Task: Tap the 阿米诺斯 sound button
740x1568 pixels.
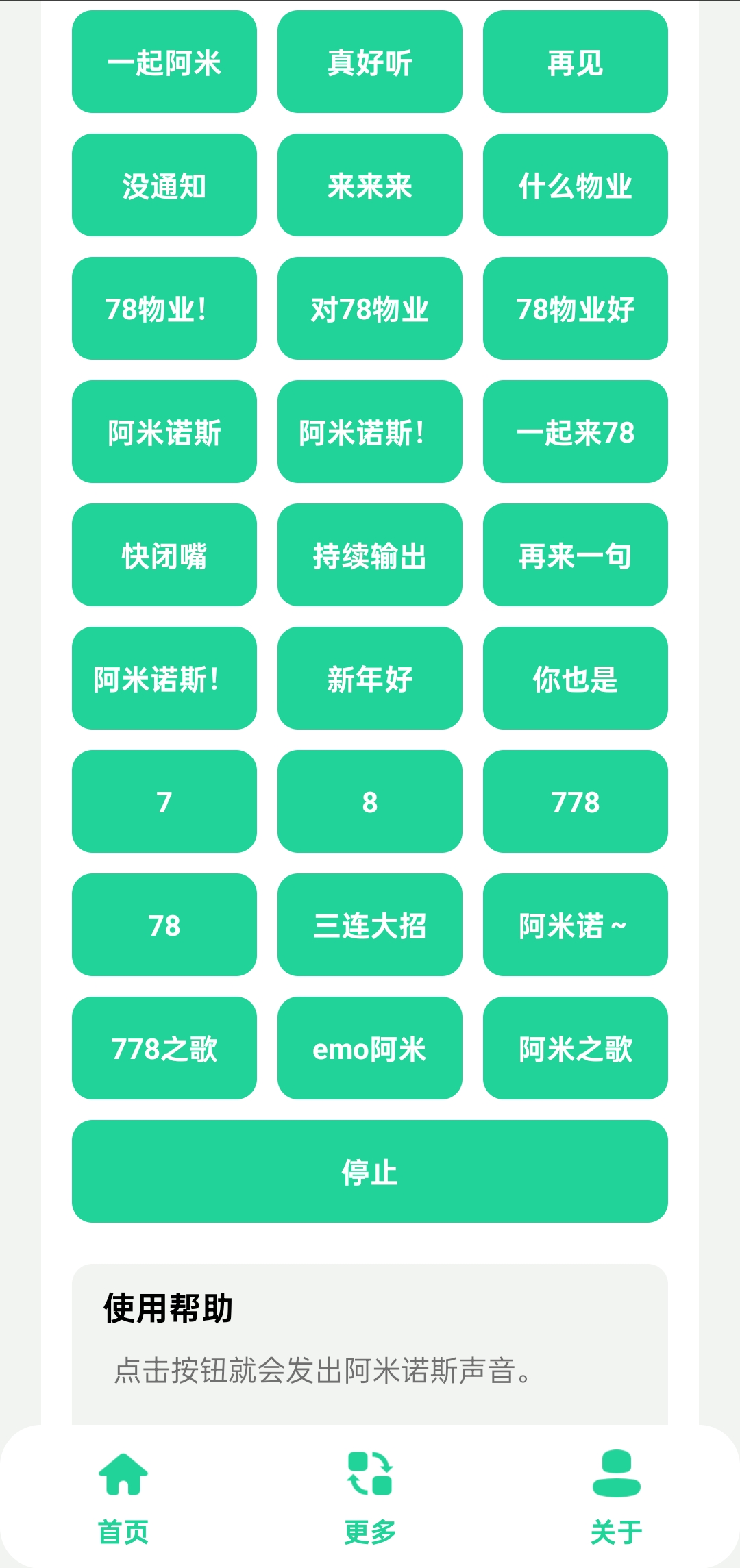Action: (164, 433)
